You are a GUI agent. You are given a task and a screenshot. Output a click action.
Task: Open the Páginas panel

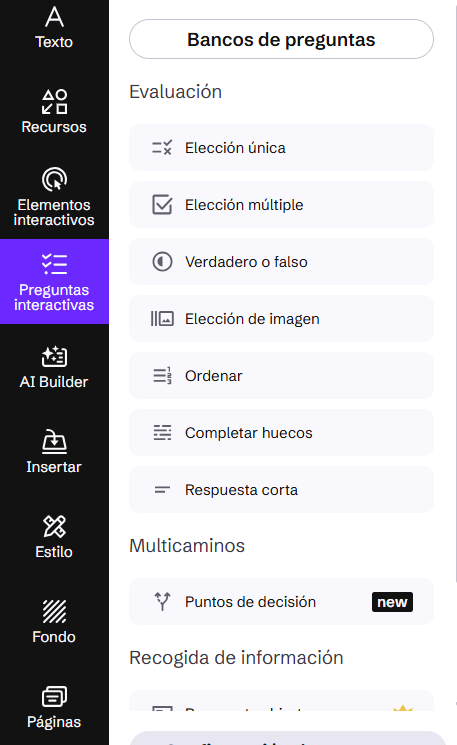tap(54, 707)
